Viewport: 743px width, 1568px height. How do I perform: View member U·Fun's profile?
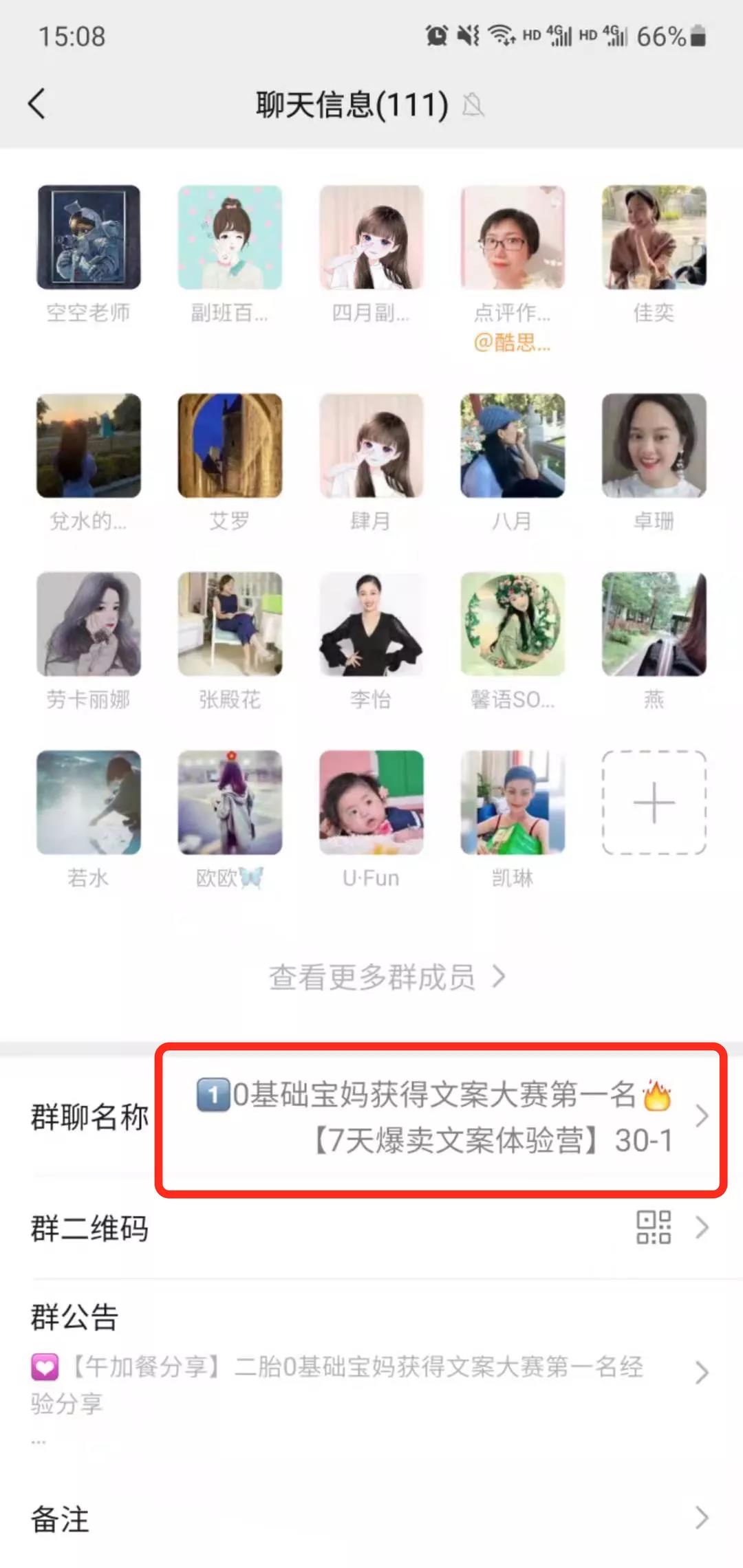click(x=371, y=802)
